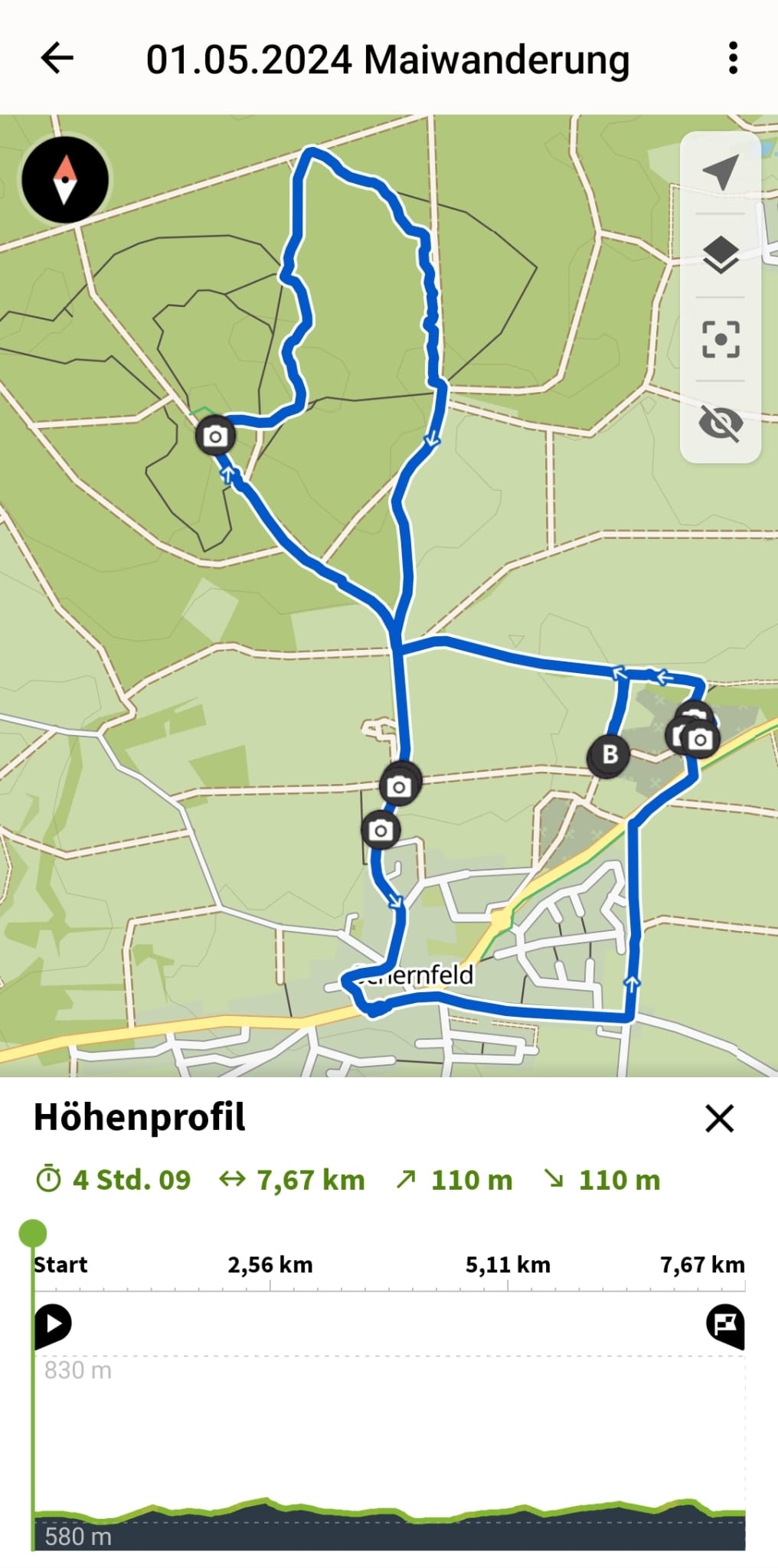Go back using the arrow

pos(57,58)
